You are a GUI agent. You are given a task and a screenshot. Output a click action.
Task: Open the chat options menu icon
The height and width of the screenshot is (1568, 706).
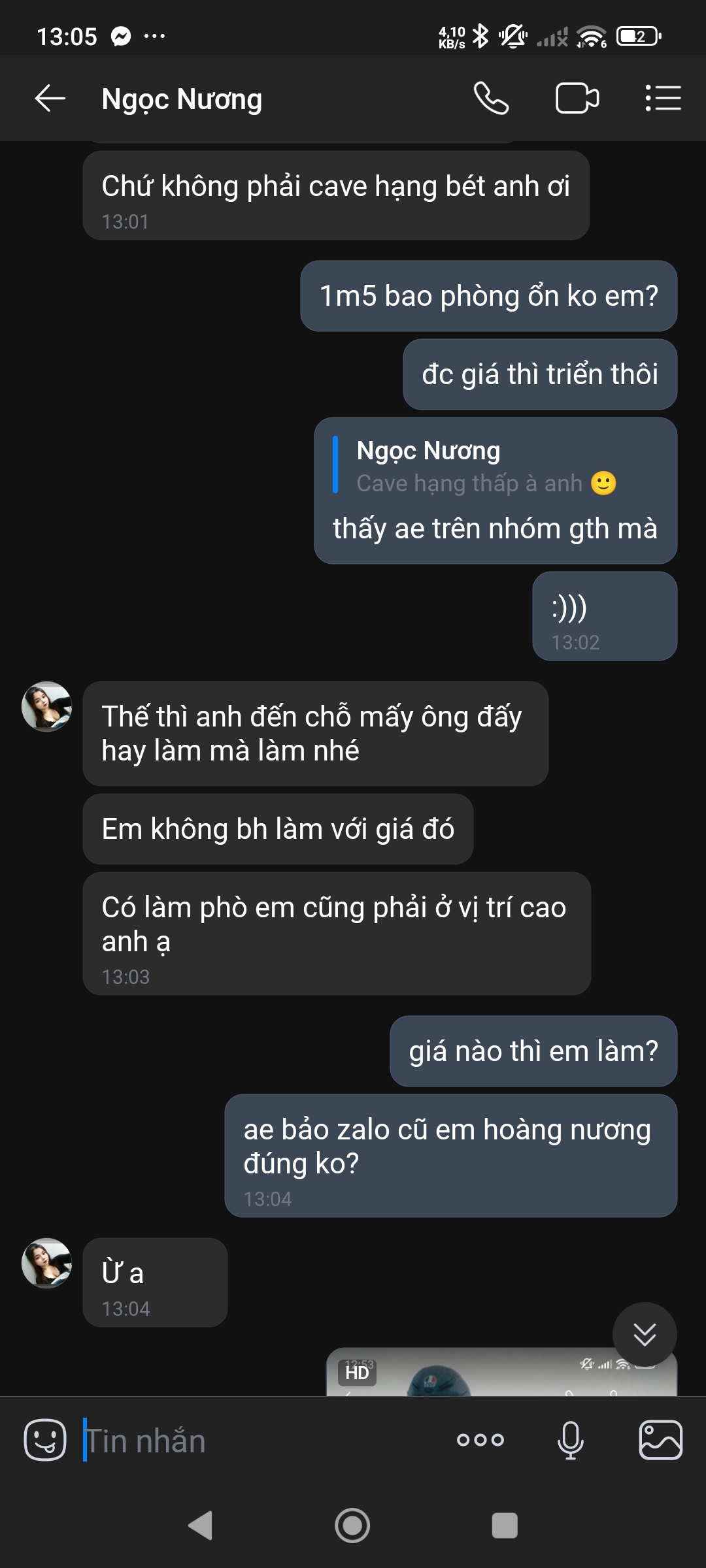663,99
